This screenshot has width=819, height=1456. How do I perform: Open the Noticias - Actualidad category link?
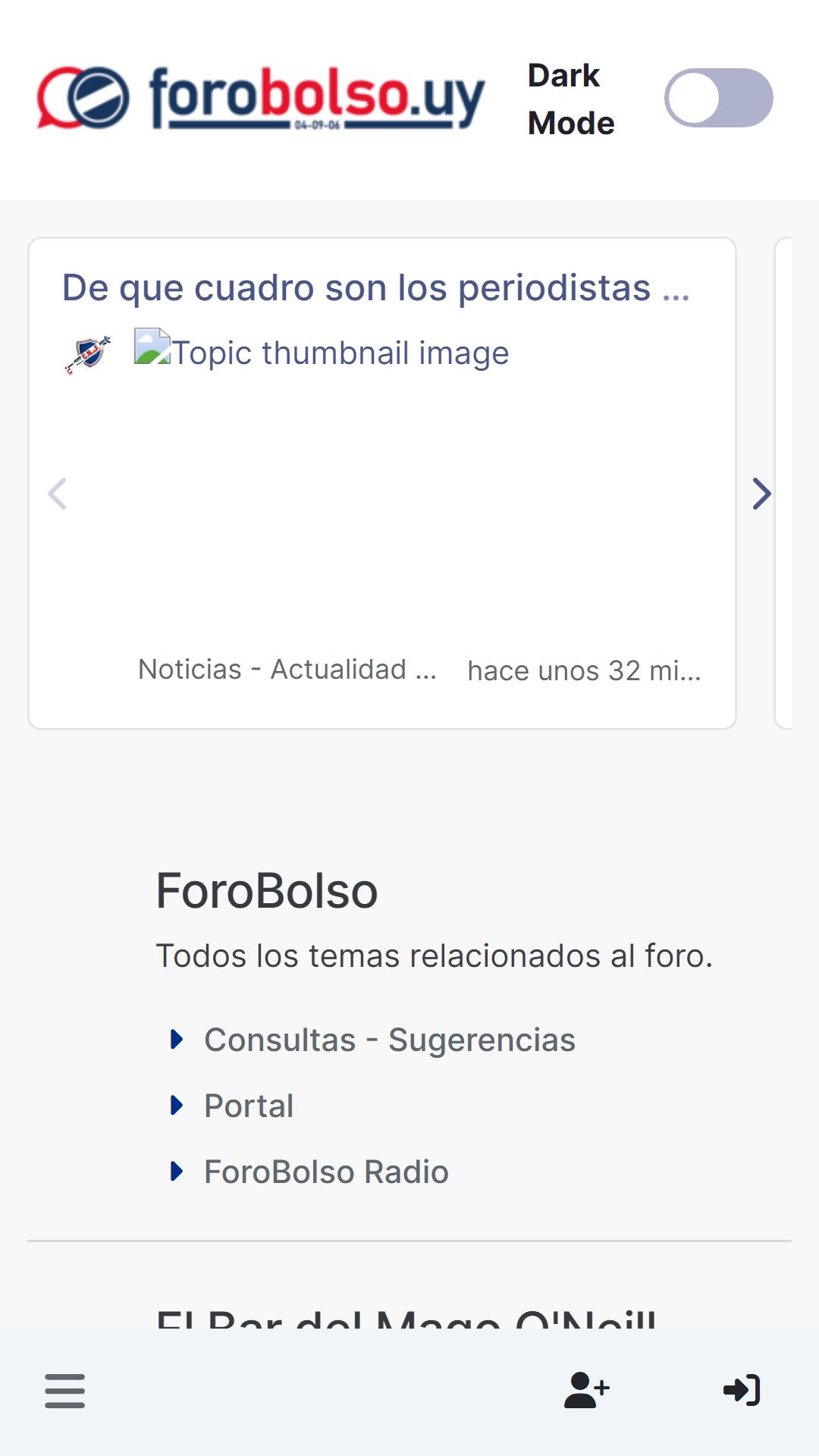pos(287,670)
